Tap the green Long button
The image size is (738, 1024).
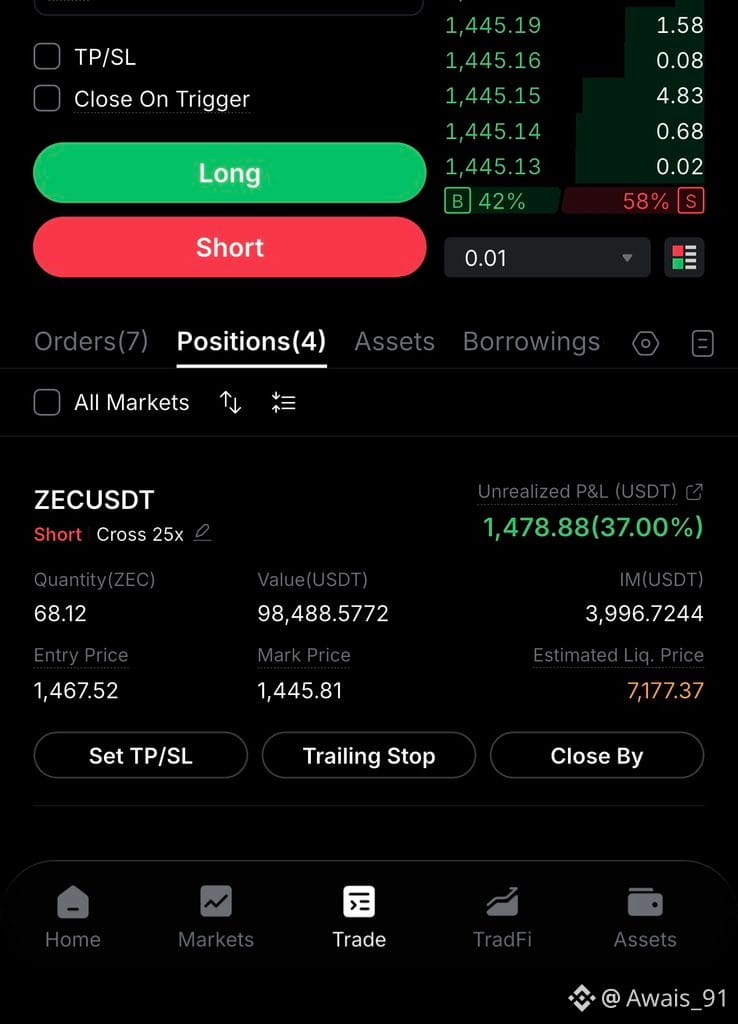click(229, 173)
